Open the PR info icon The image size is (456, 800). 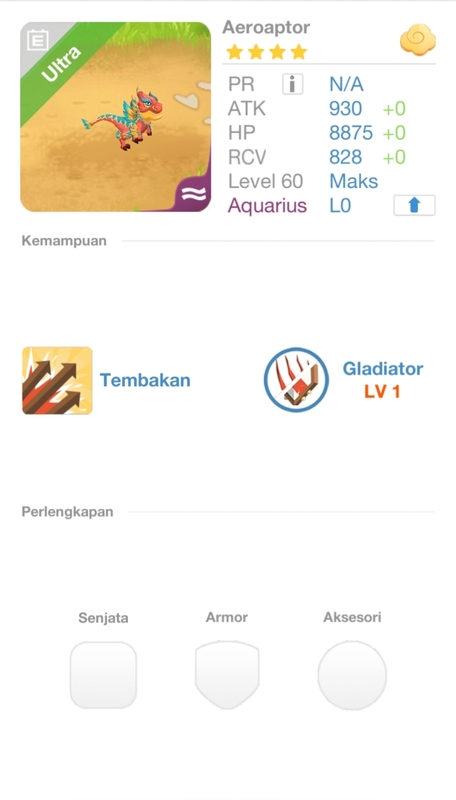tap(292, 84)
